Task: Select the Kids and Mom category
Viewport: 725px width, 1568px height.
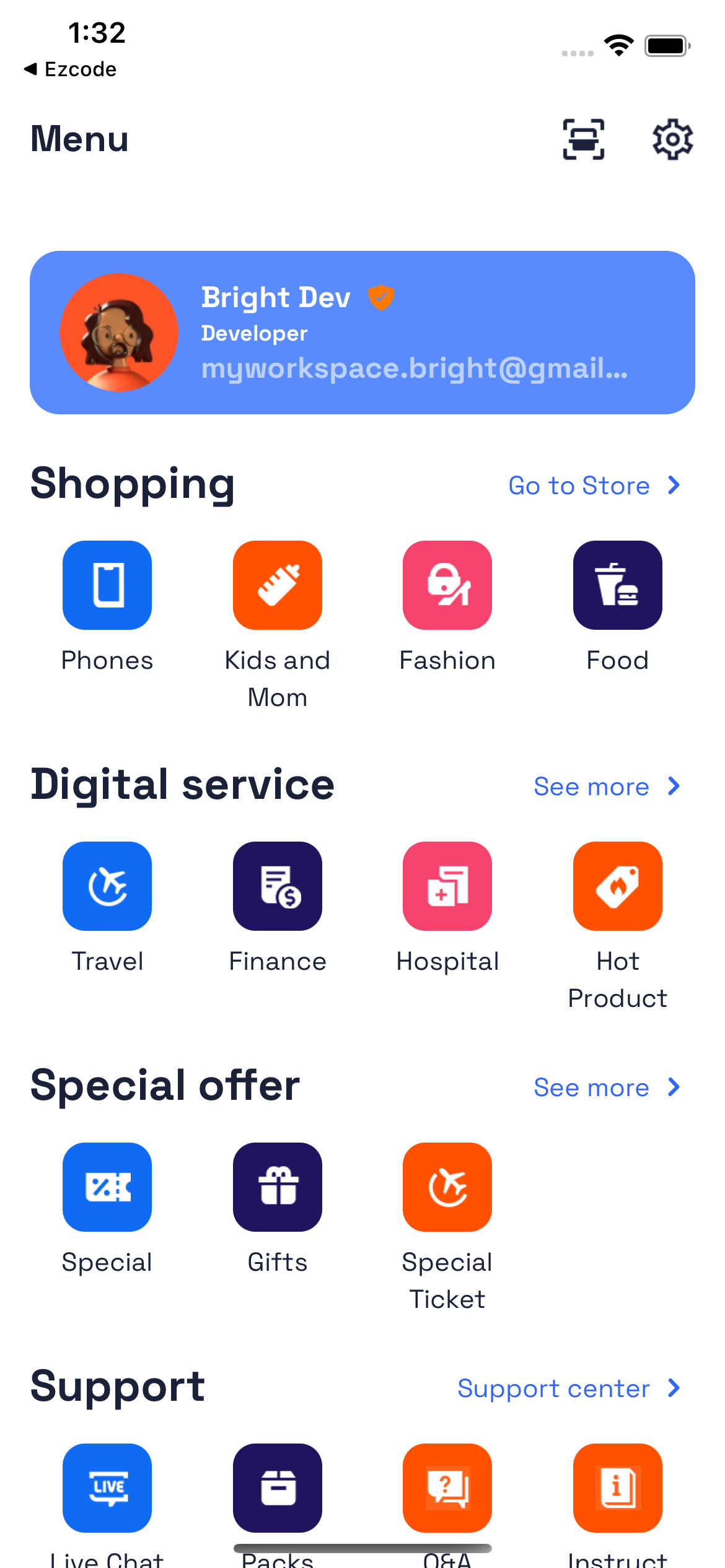Action: coord(277,585)
